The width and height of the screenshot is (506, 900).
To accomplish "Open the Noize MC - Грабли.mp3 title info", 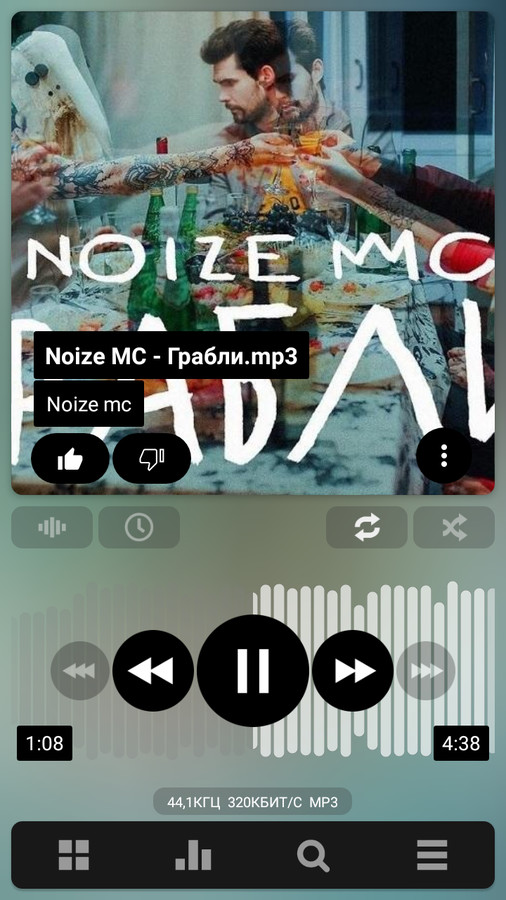I will click(172, 355).
